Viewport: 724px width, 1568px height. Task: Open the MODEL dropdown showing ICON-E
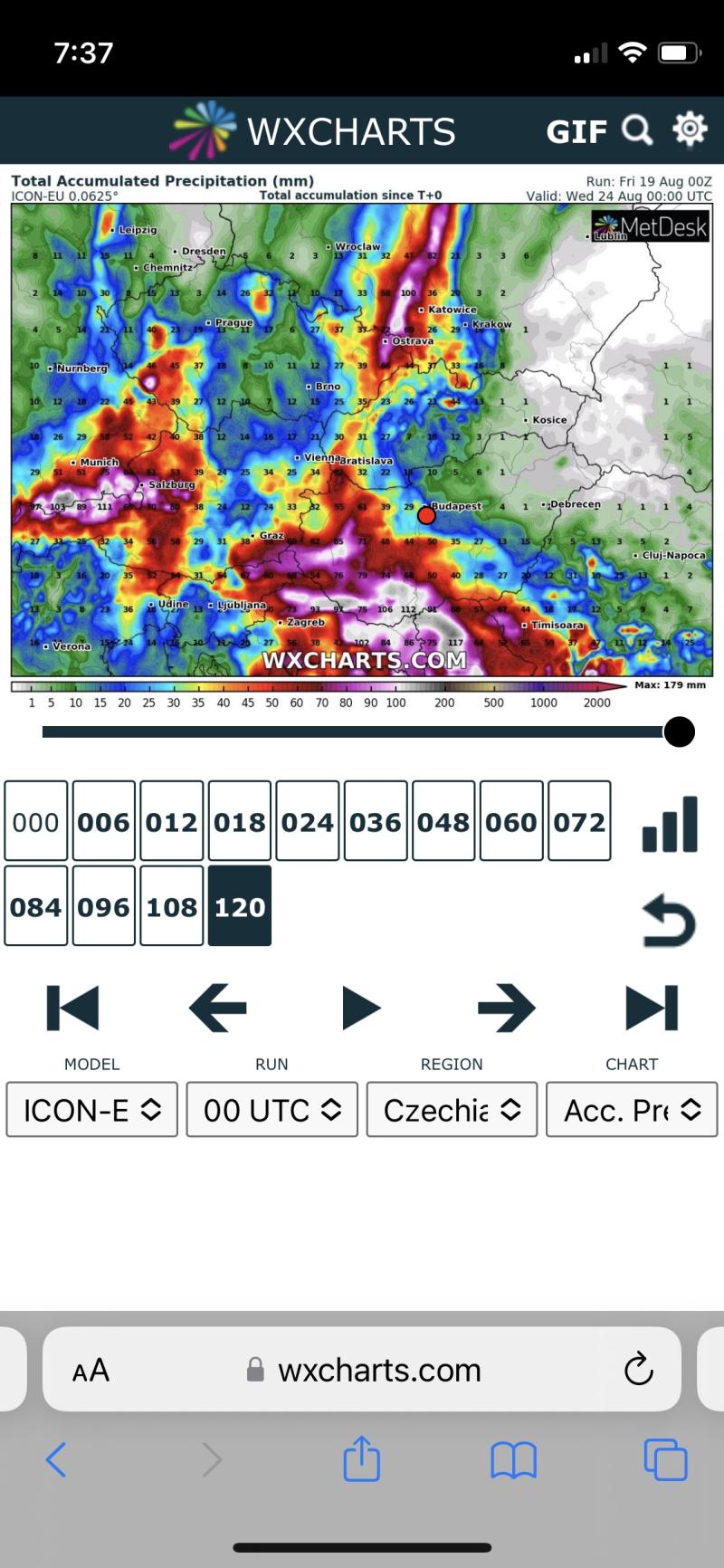pos(91,1110)
